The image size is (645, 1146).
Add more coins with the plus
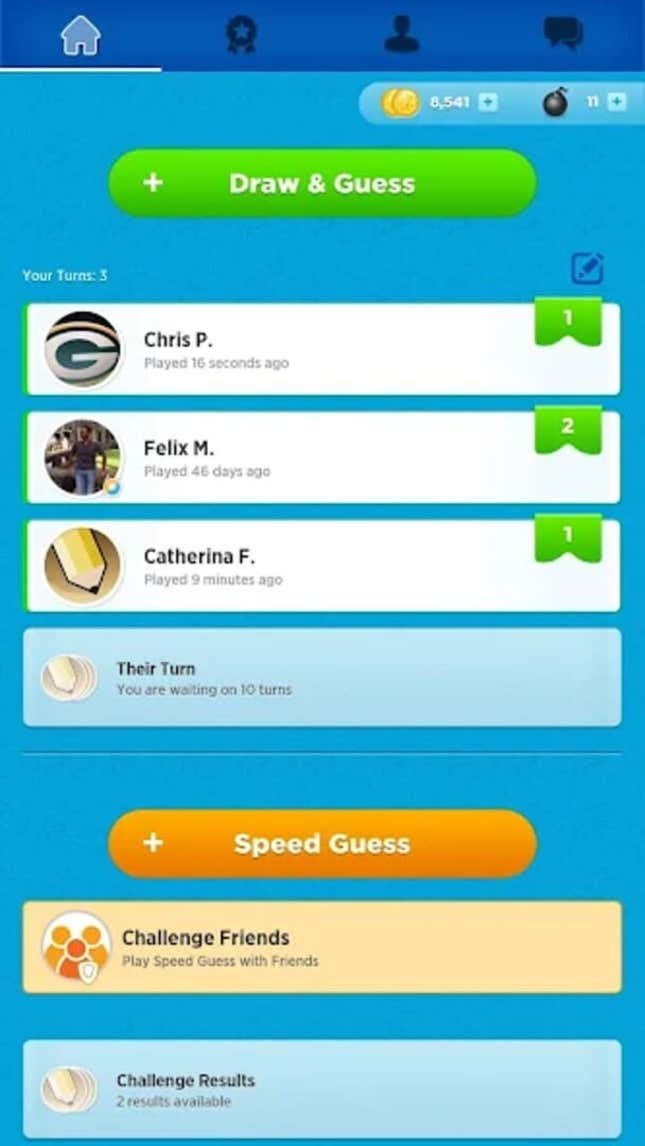(x=487, y=102)
